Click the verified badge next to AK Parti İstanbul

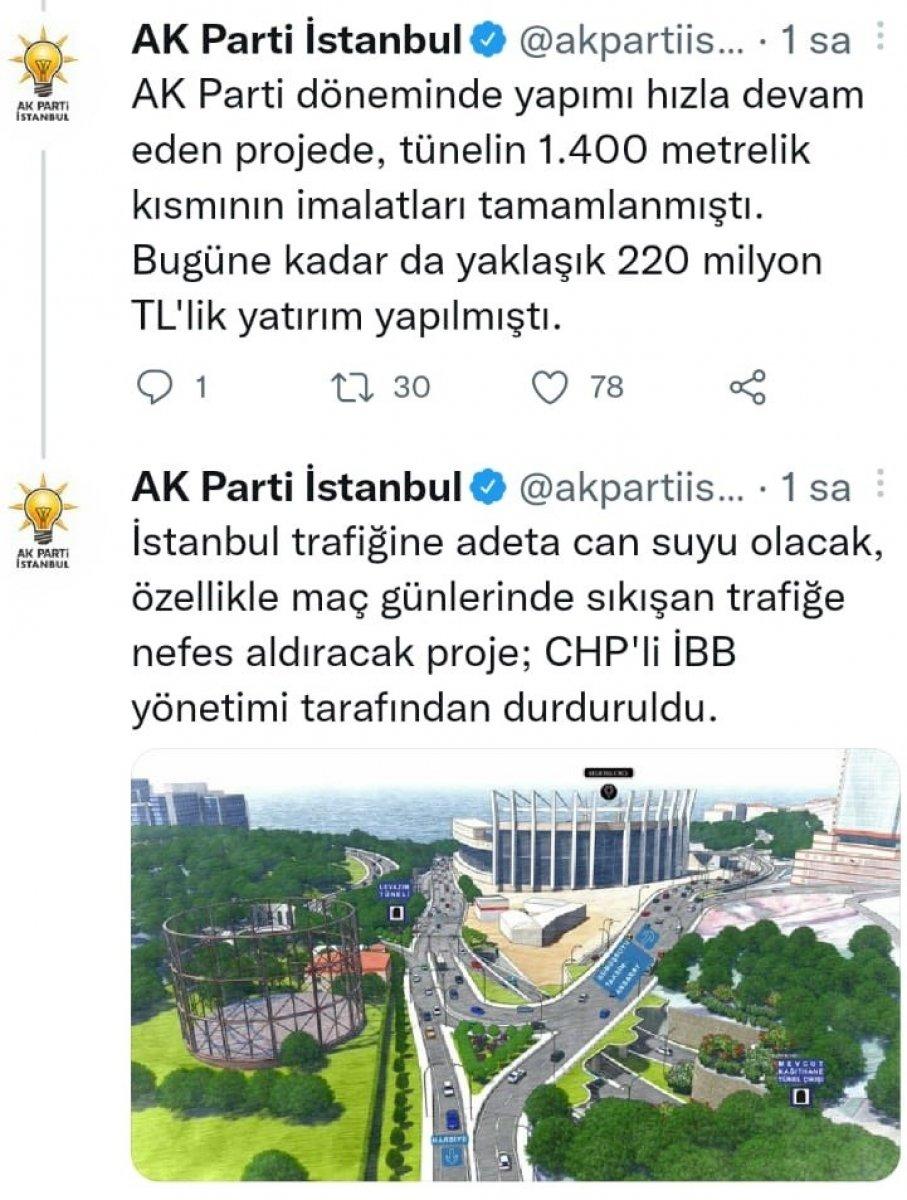tap(487, 40)
